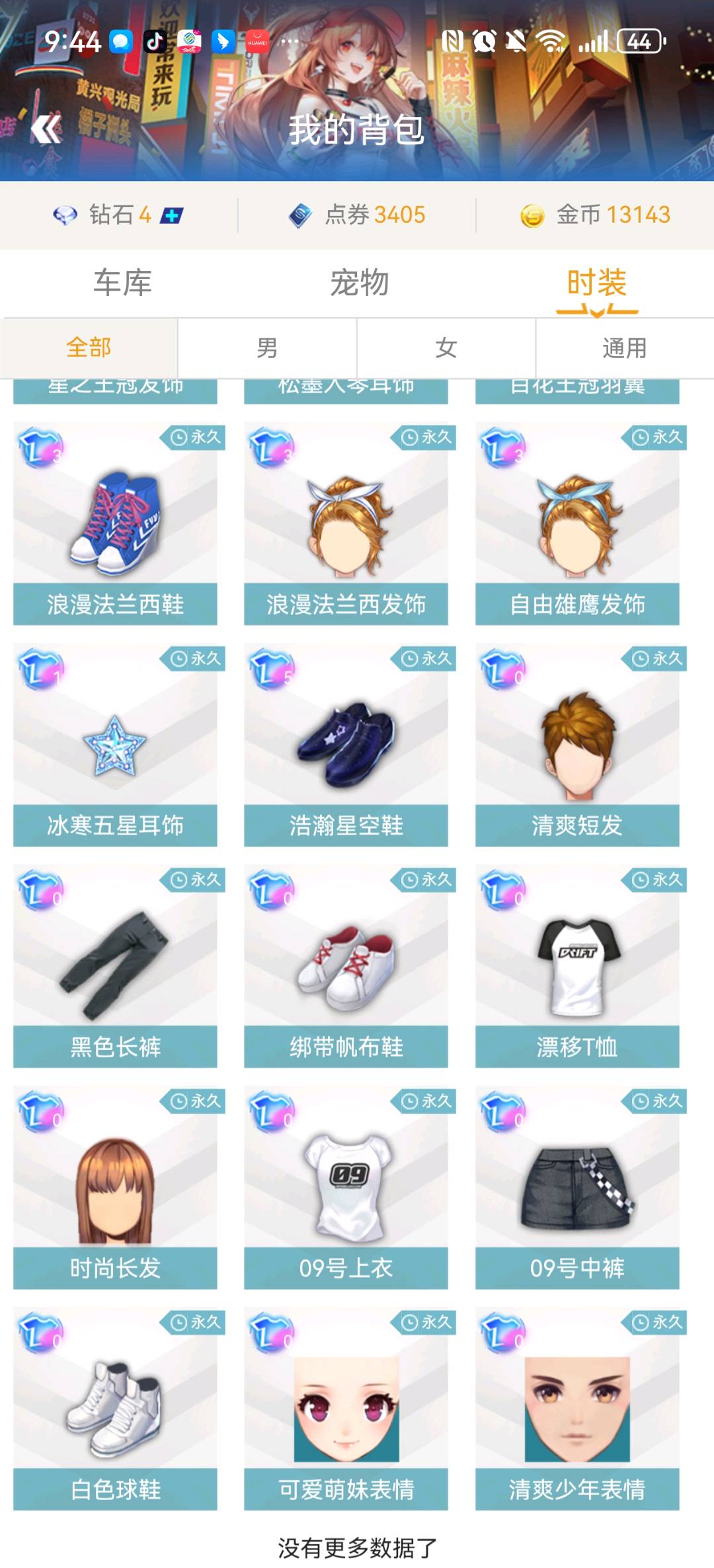This screenshot has width=714, height=1568.
Task: Select the 时装 tab
Action: pyautogui.click(x=596, y=283)
